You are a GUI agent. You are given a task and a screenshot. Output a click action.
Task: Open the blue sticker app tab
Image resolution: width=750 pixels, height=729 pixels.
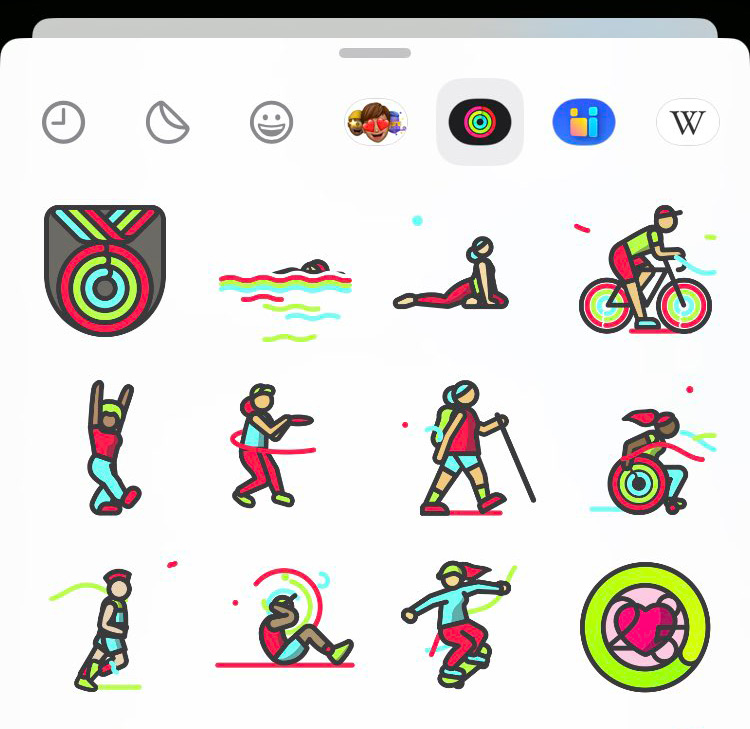pyautogui.click(x=584, y=123)
